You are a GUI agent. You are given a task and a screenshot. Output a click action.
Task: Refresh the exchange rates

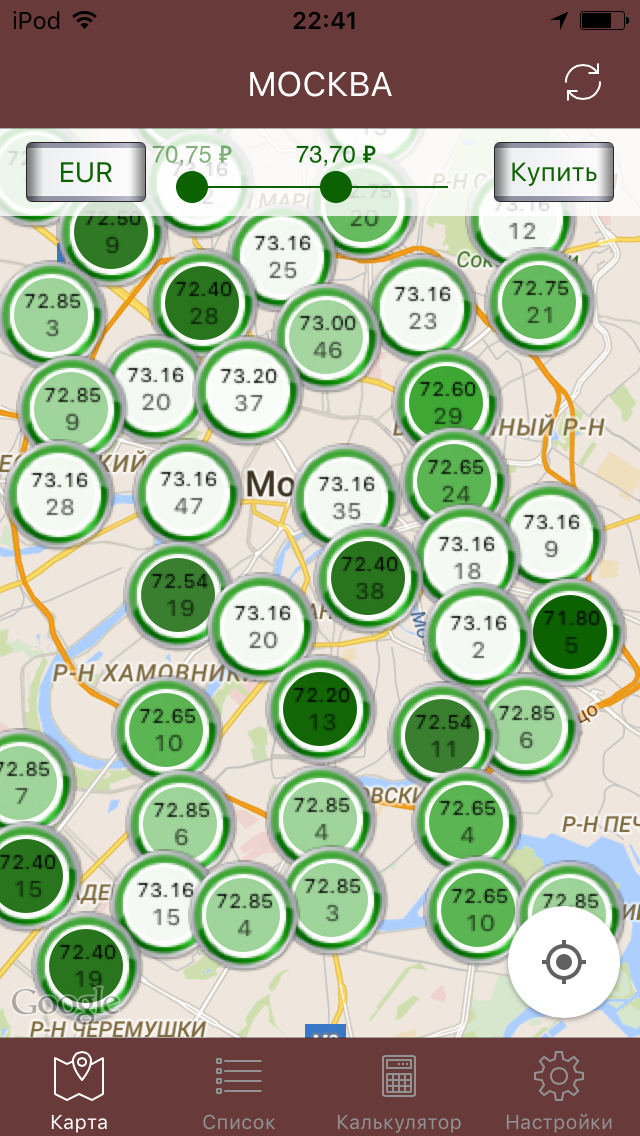click(582, 83)
